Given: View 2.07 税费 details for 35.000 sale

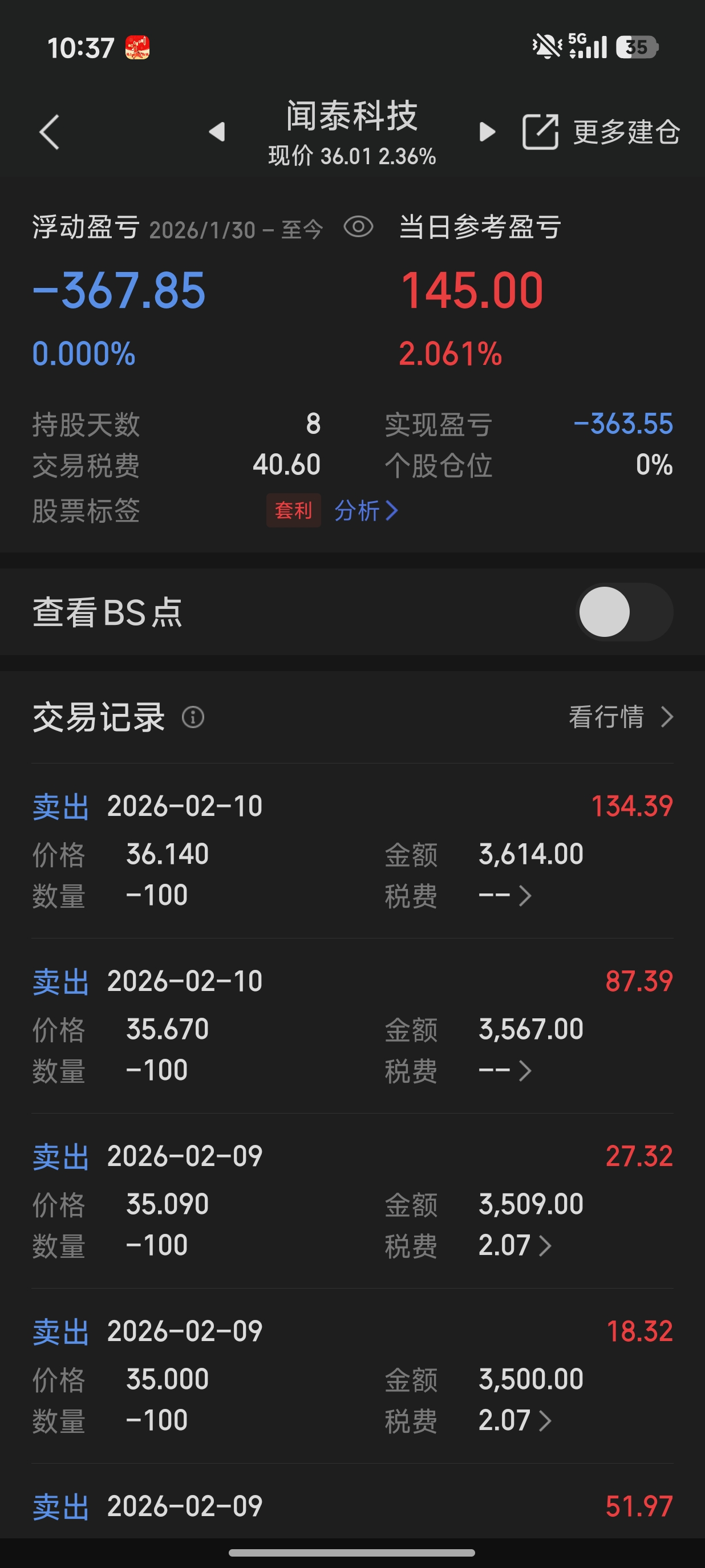Looking at the screenshot, I should tap(515, 1421).
